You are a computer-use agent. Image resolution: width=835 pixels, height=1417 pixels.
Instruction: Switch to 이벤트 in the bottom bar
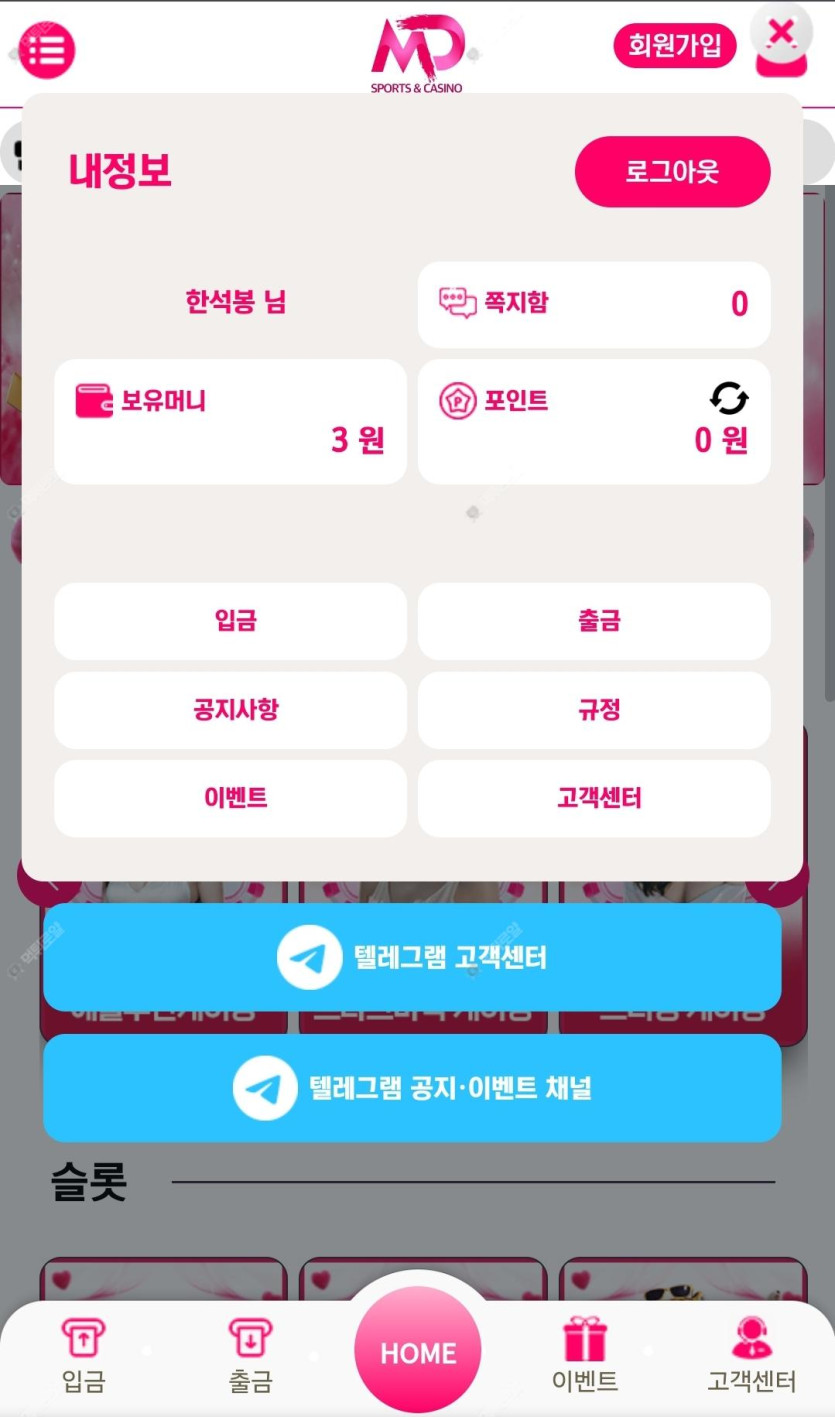(585, 1356)
